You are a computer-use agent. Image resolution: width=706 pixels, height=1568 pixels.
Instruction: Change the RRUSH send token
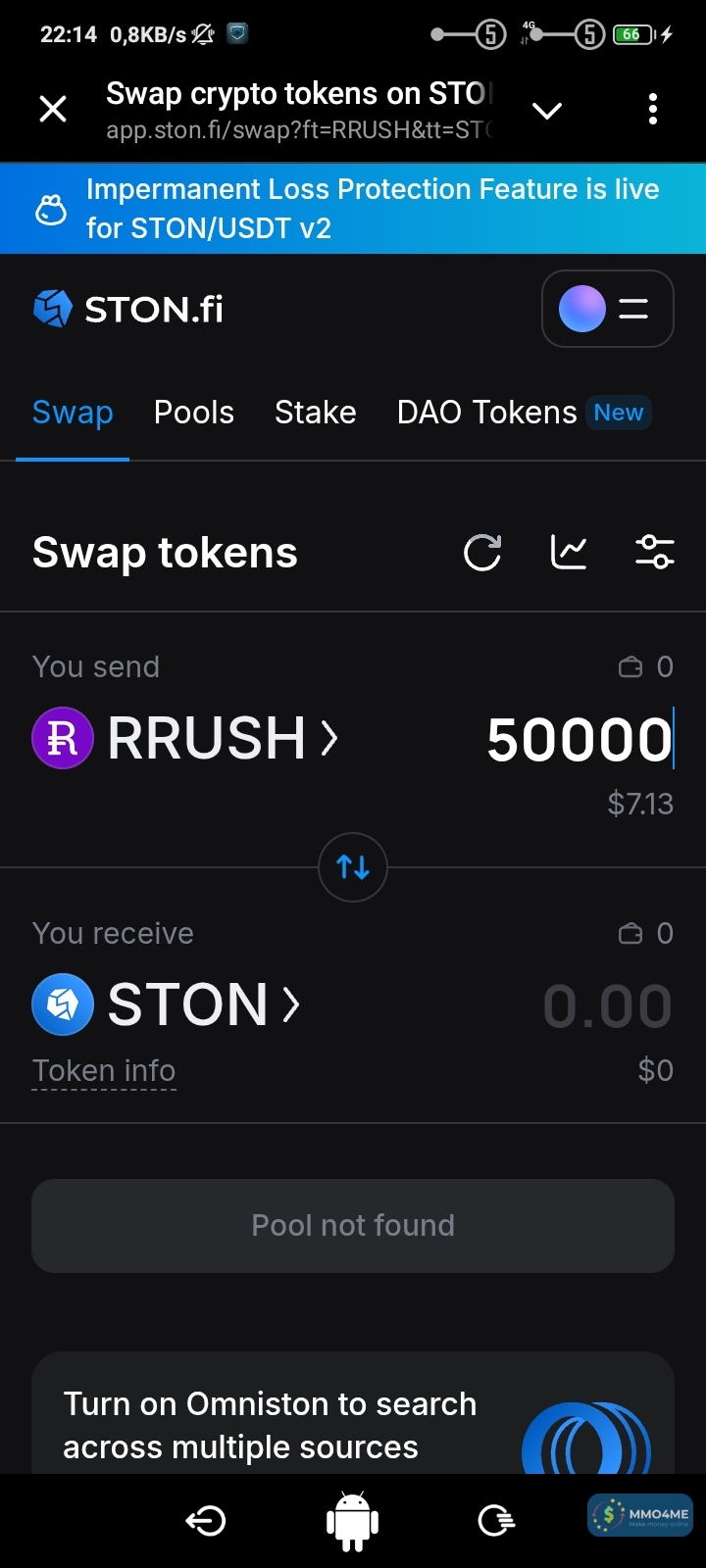186,738
